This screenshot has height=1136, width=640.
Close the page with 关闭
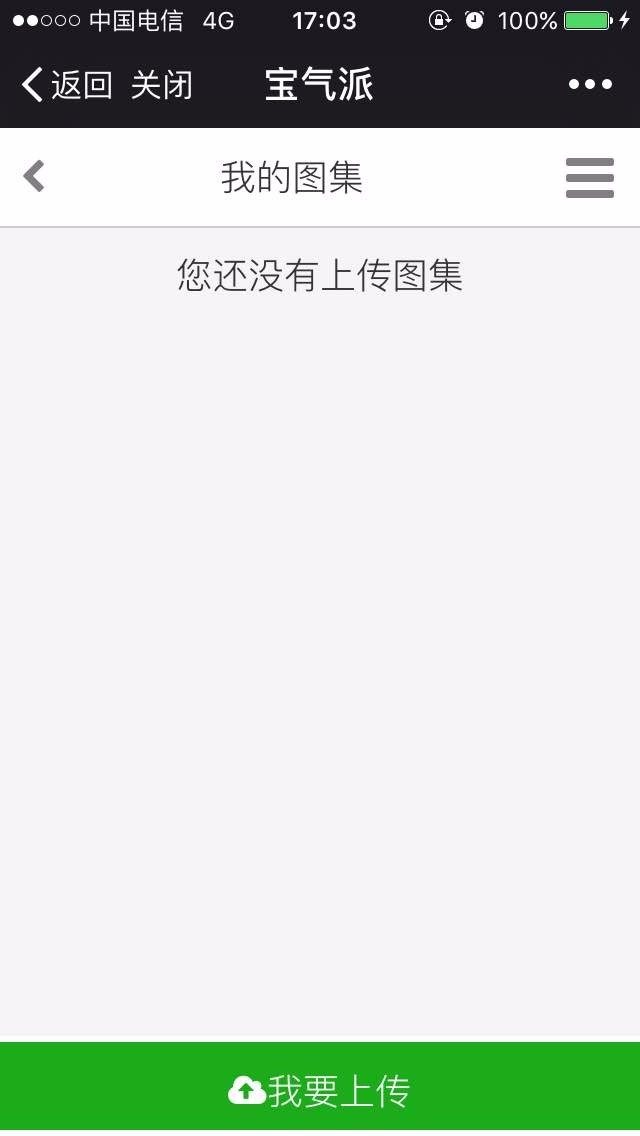[162, 85]
